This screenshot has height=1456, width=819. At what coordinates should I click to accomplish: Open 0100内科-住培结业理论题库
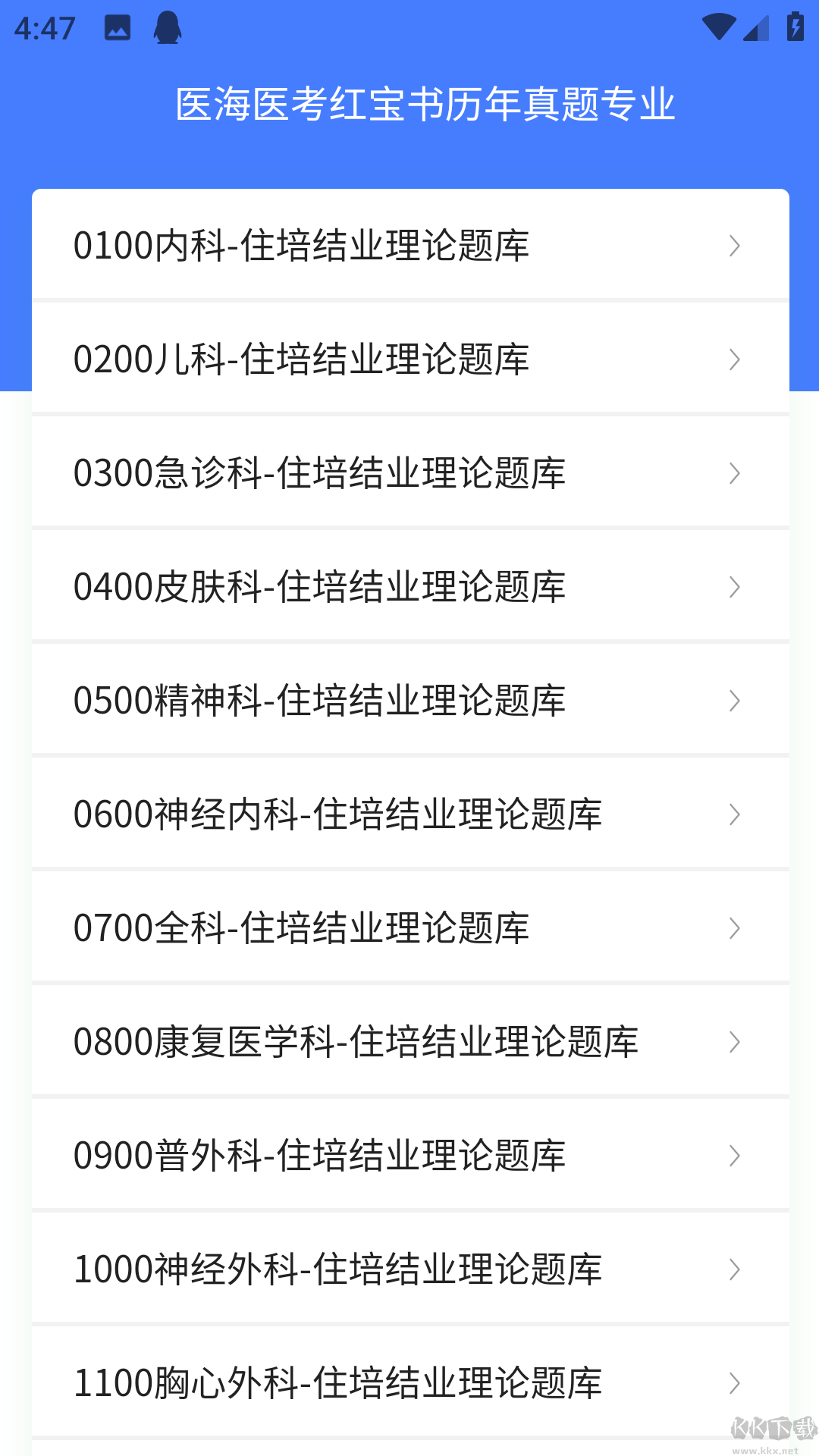pyautogui.click(x=409, y=245)
